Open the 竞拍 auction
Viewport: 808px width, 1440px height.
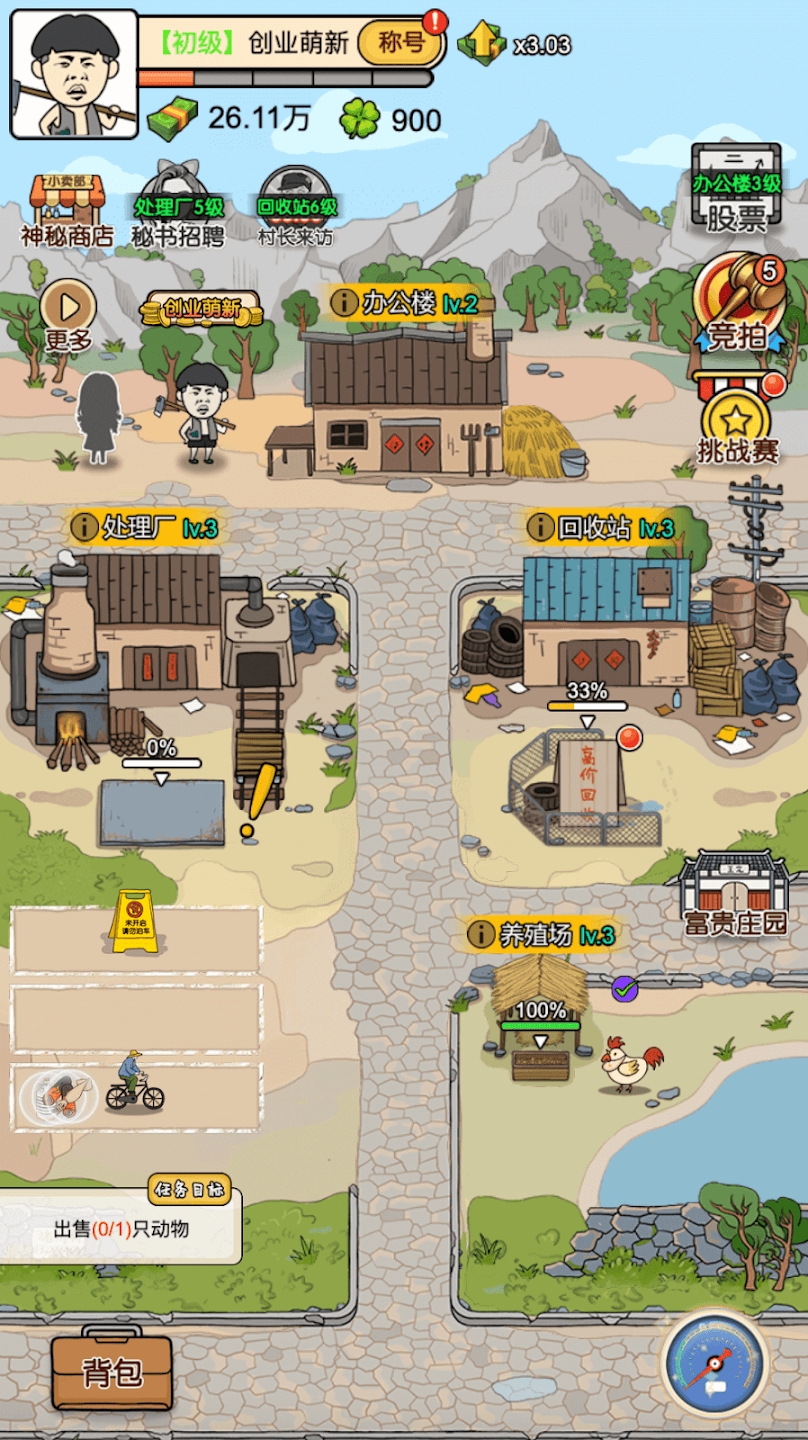pos(738,304)
